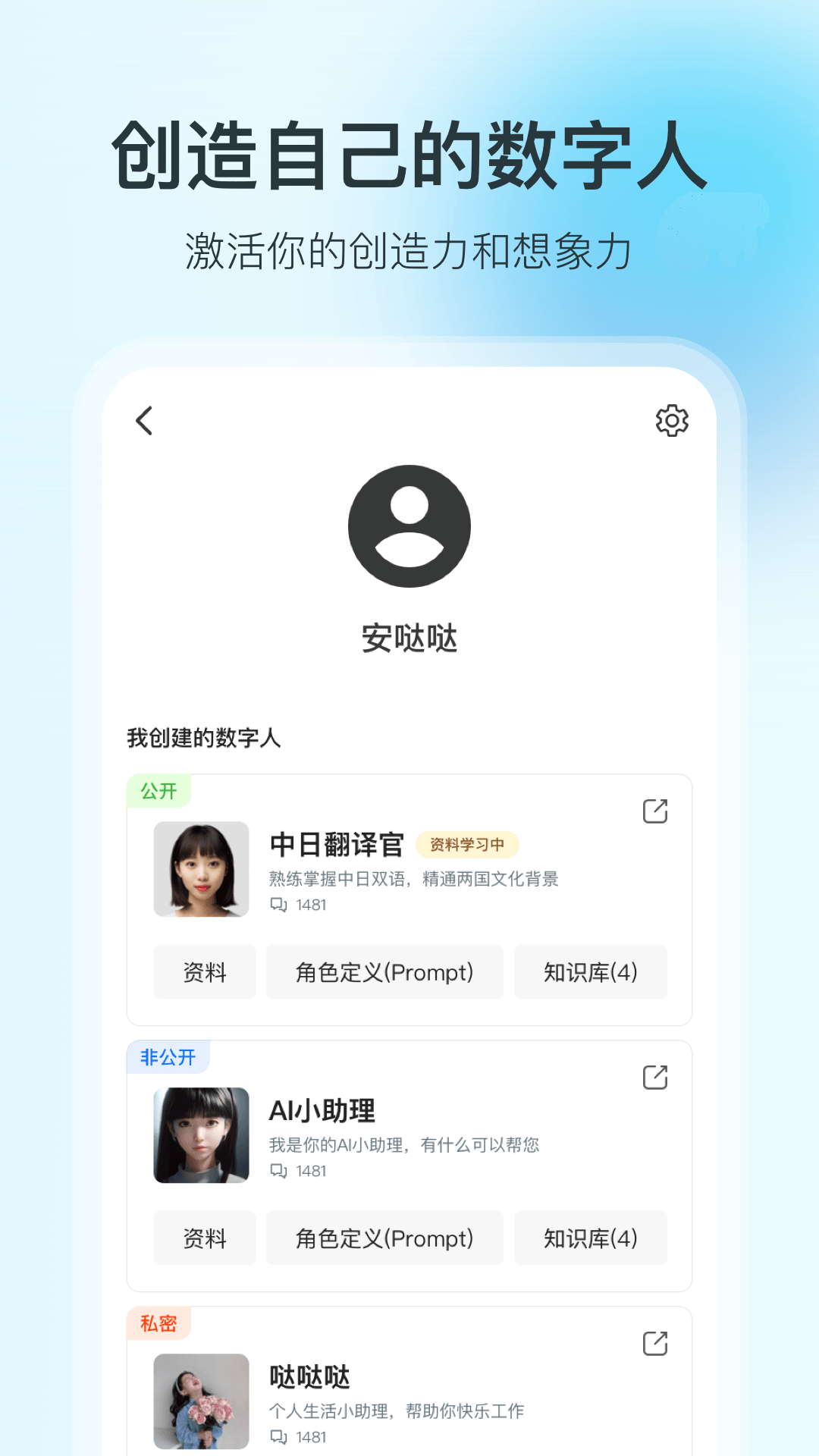Tap the 中日翻译官 avatar thumbnail

(201, 869)
